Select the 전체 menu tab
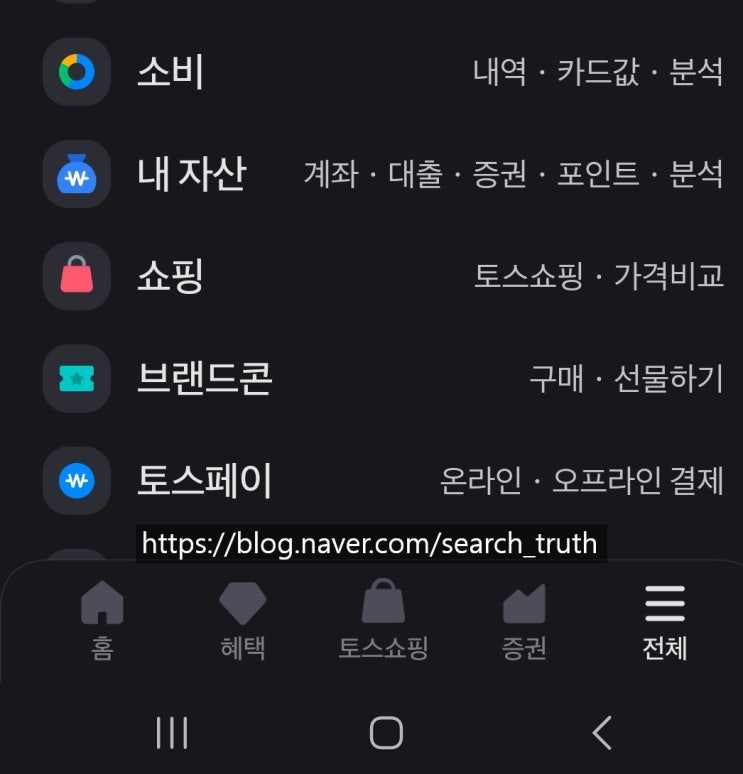This screenshot has width=743, height=774. click(x=664, y=621)
